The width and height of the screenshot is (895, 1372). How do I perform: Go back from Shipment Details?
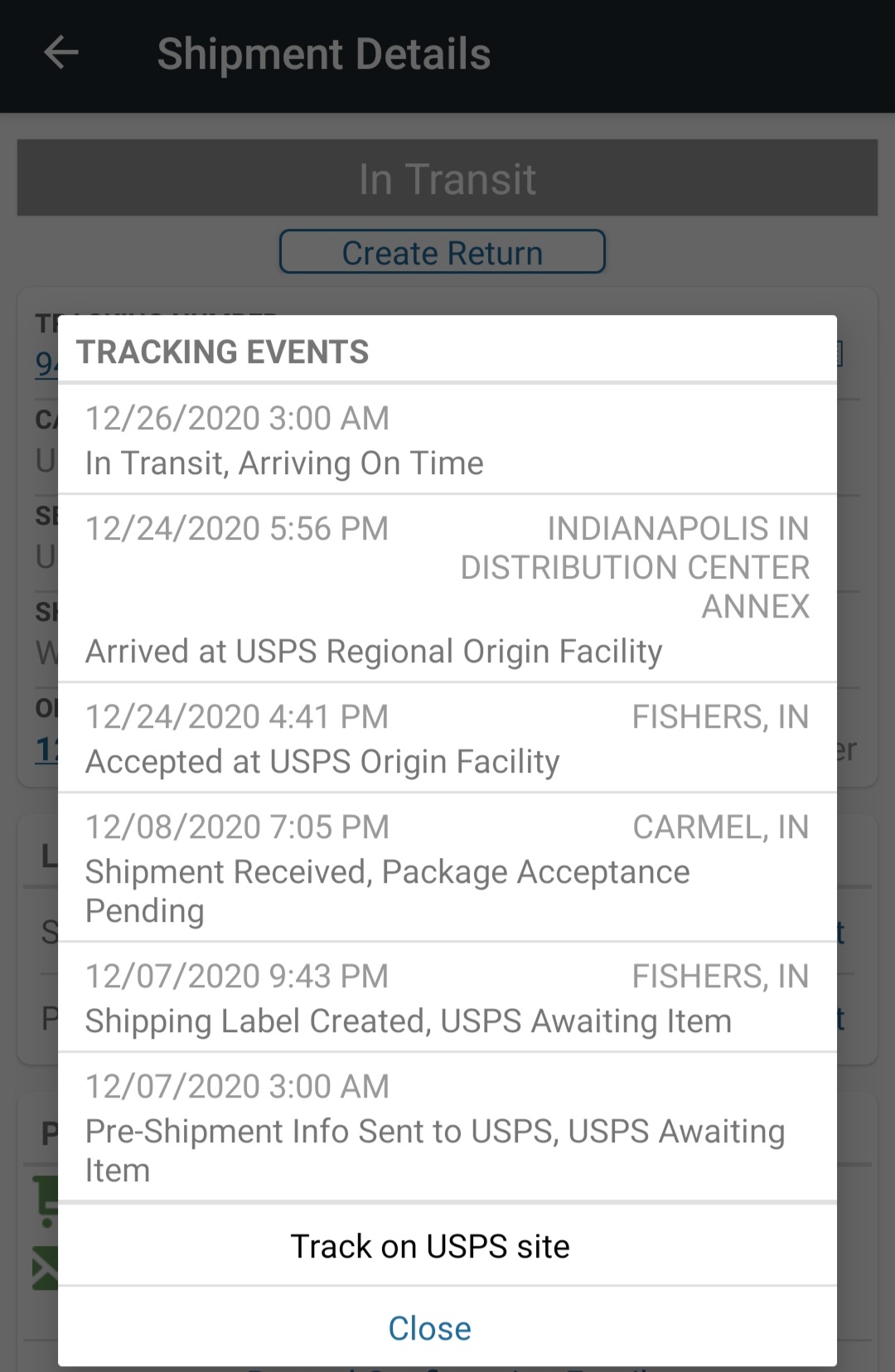(x=61, y=53)
